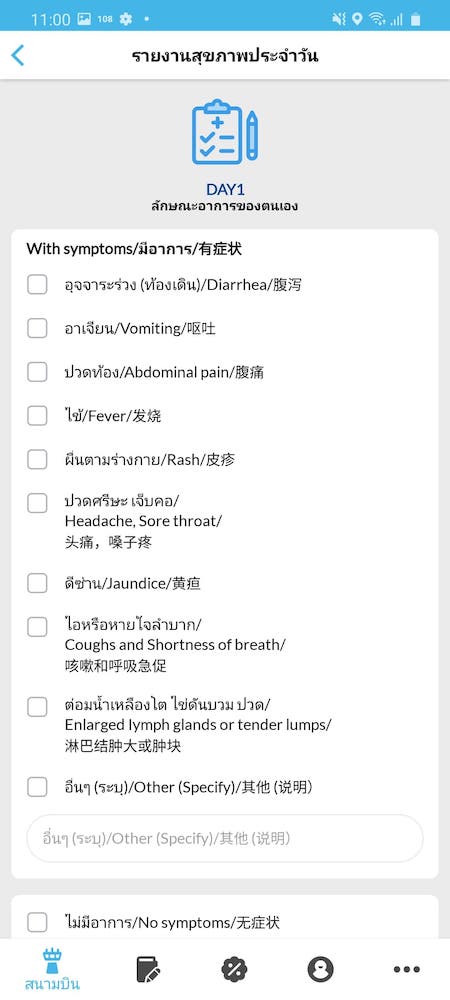This screenshot has width=450, height=1000.
Task: Check the Diarrhea symptom box
Action: pos(37,284)
